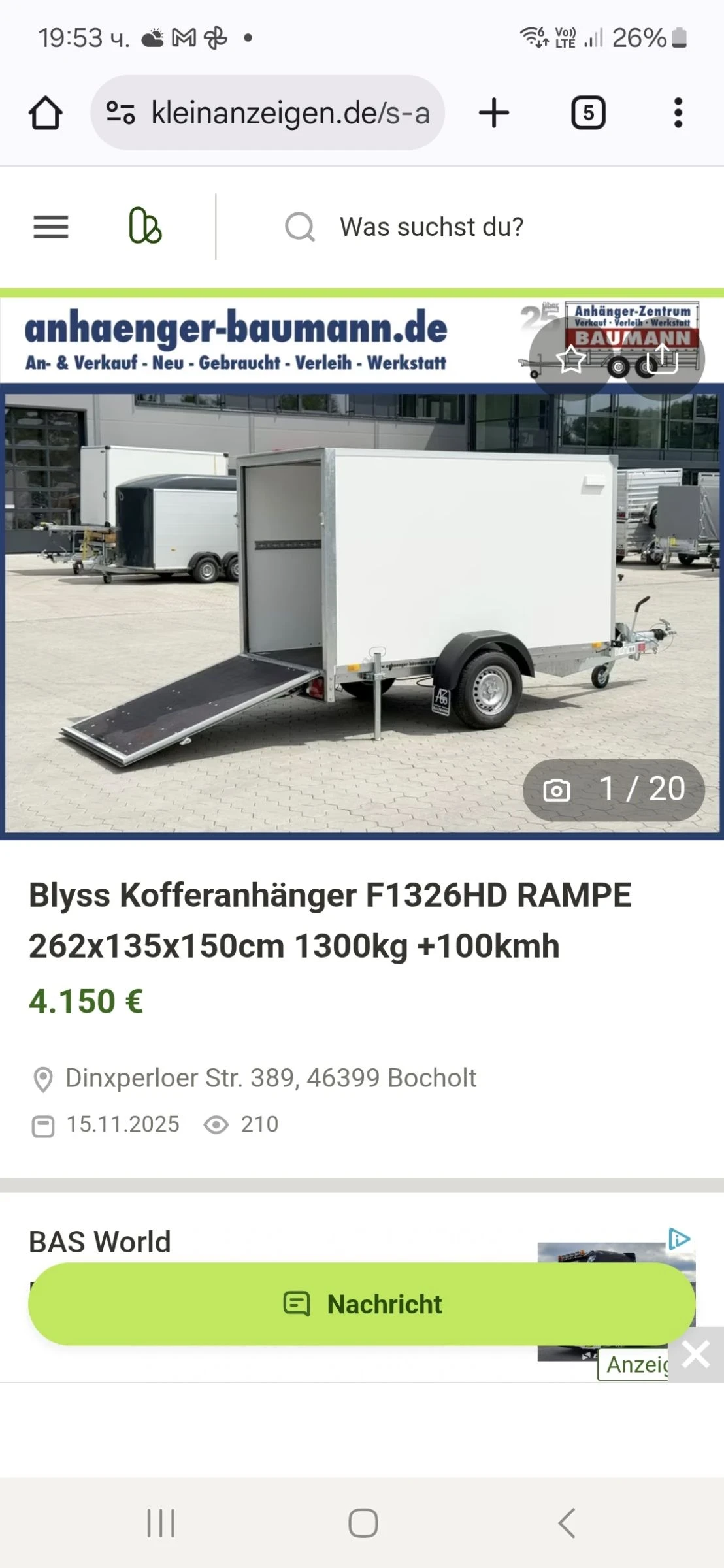Go to the Kleinanzeigen home via the logo
This screenshot has width=724, height=1568.
[145, 226]
